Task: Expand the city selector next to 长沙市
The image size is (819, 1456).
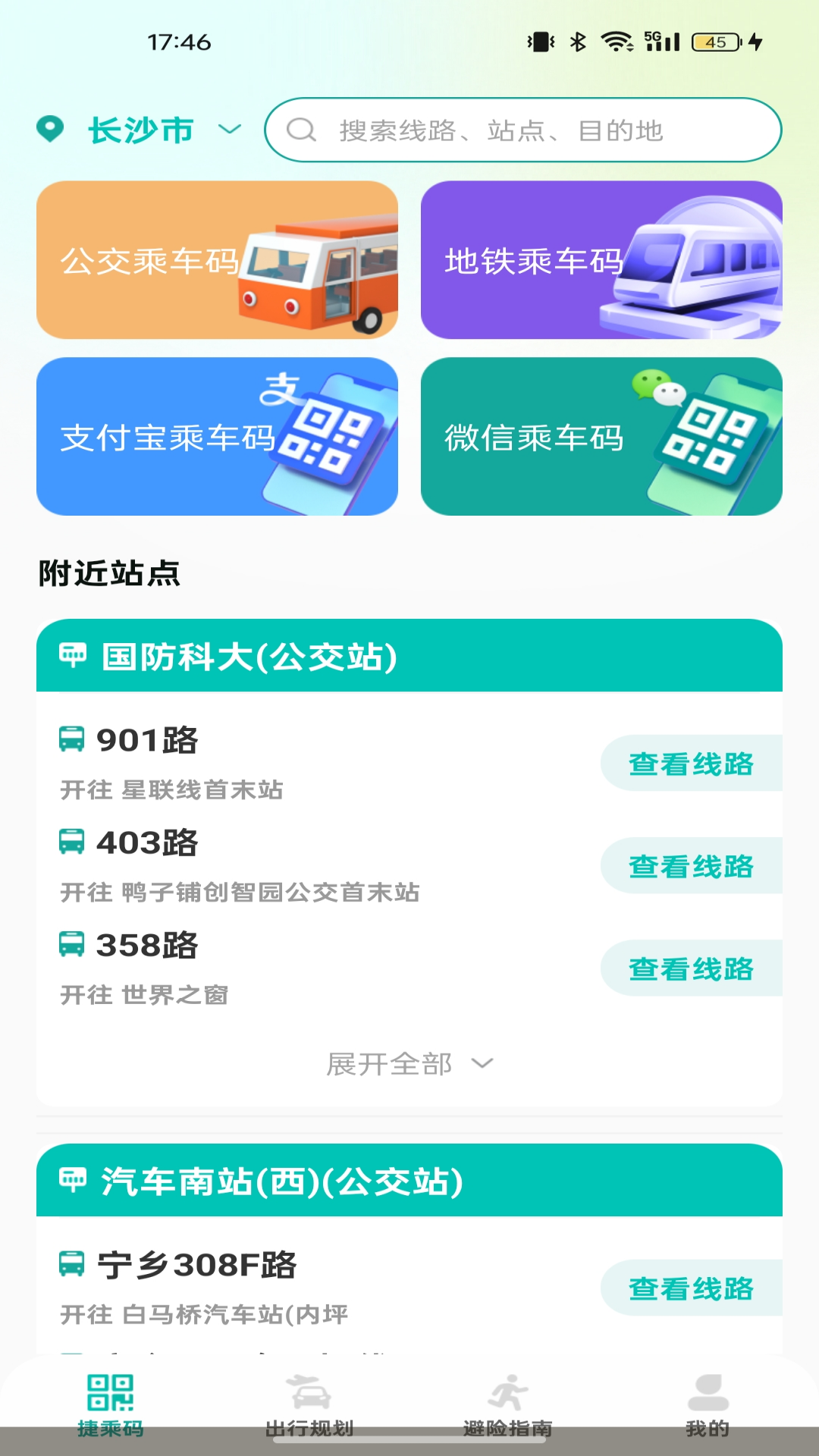Action: tap(230, 130)
